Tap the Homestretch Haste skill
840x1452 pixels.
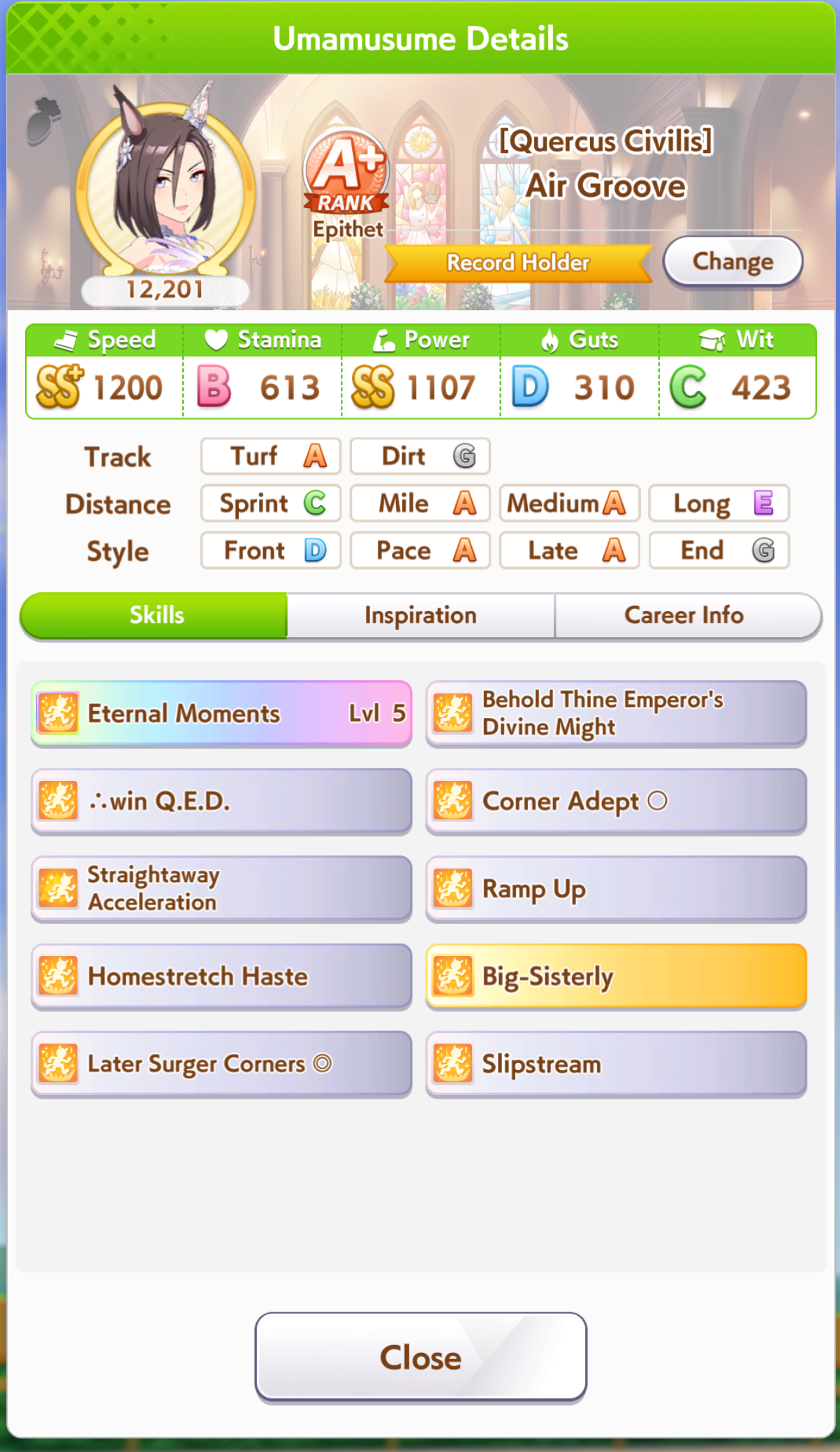221,976
